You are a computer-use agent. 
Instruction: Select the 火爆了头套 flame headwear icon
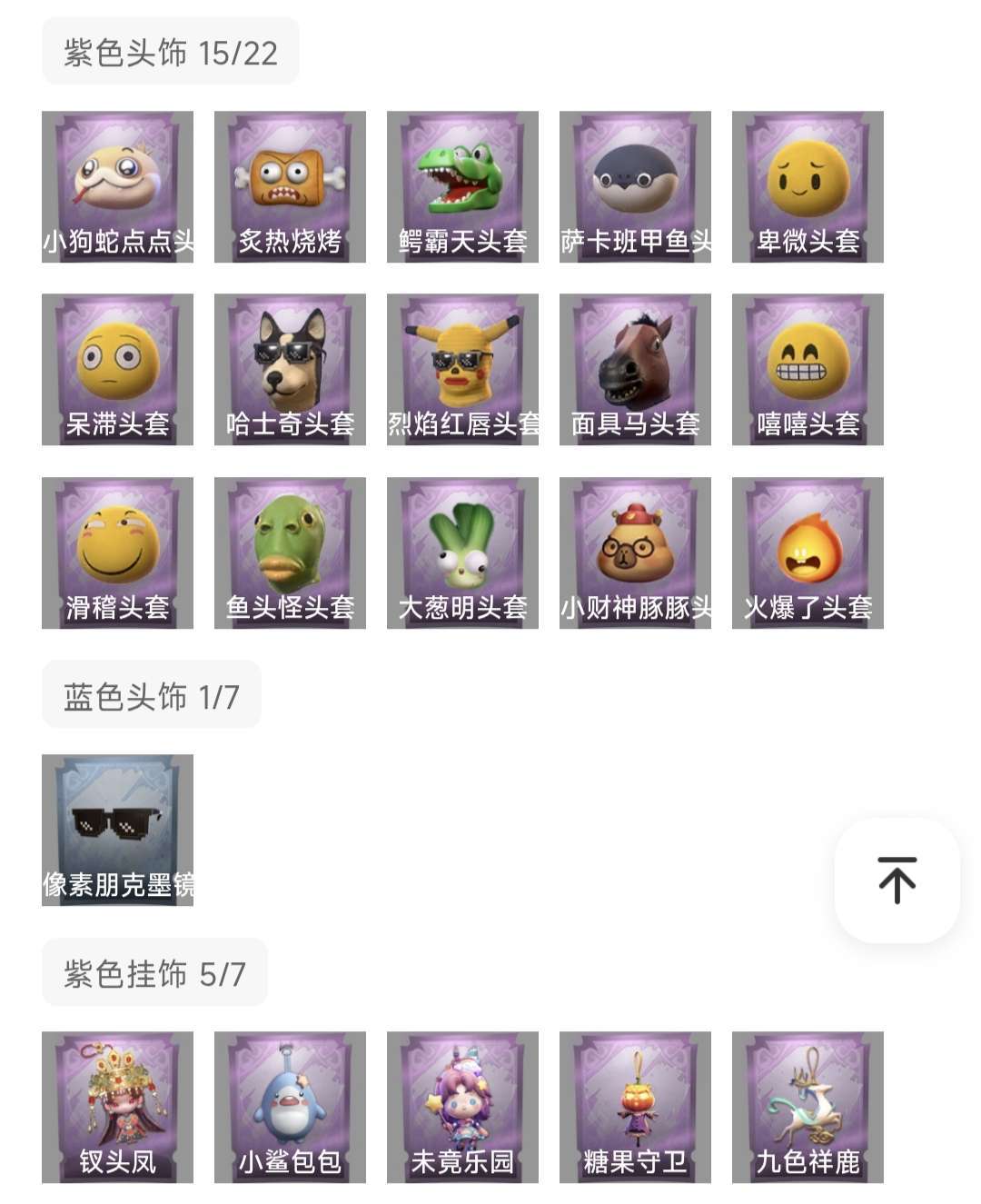pos(807,552)
